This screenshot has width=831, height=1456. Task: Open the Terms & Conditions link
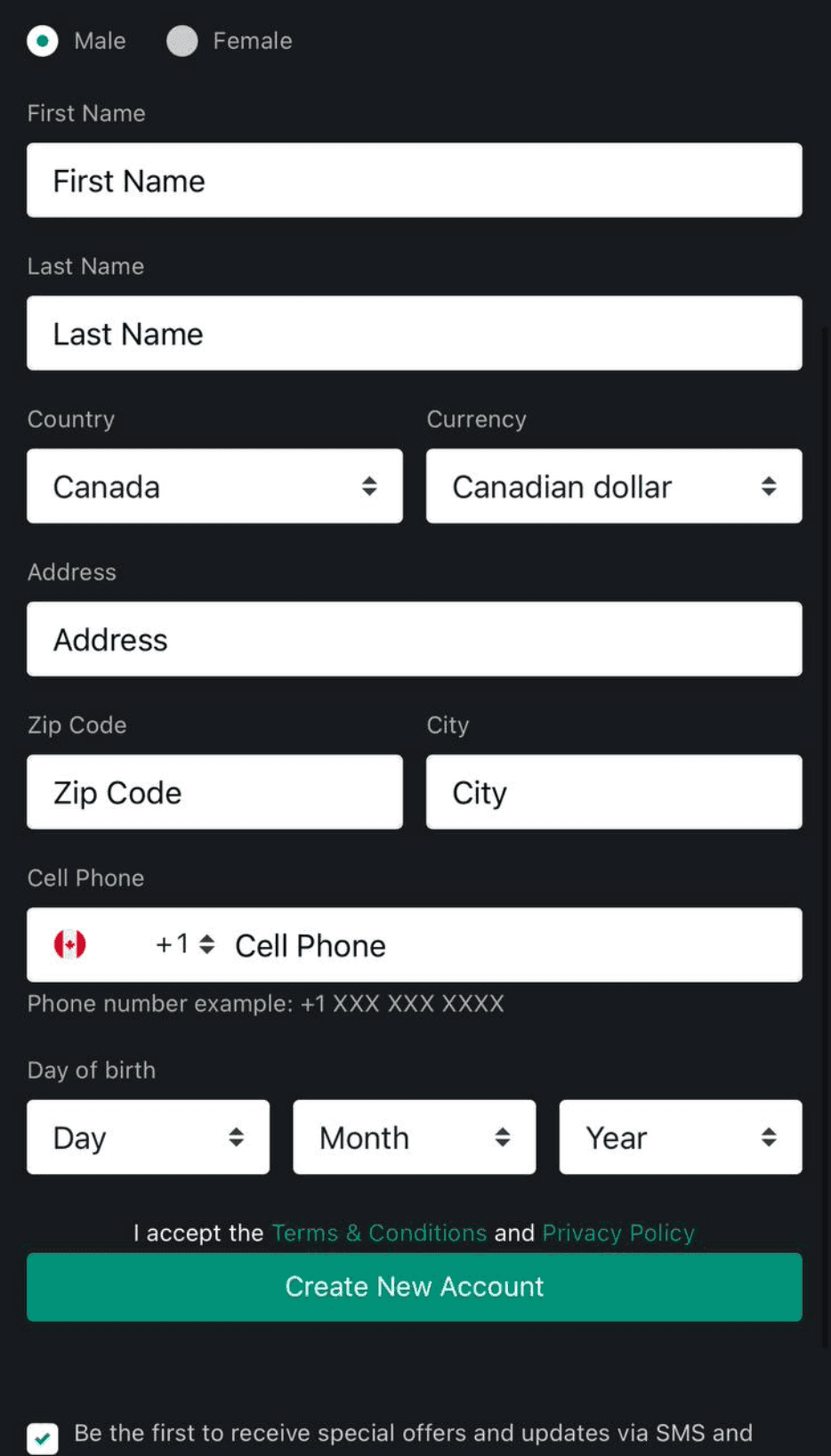(379, 1233)
